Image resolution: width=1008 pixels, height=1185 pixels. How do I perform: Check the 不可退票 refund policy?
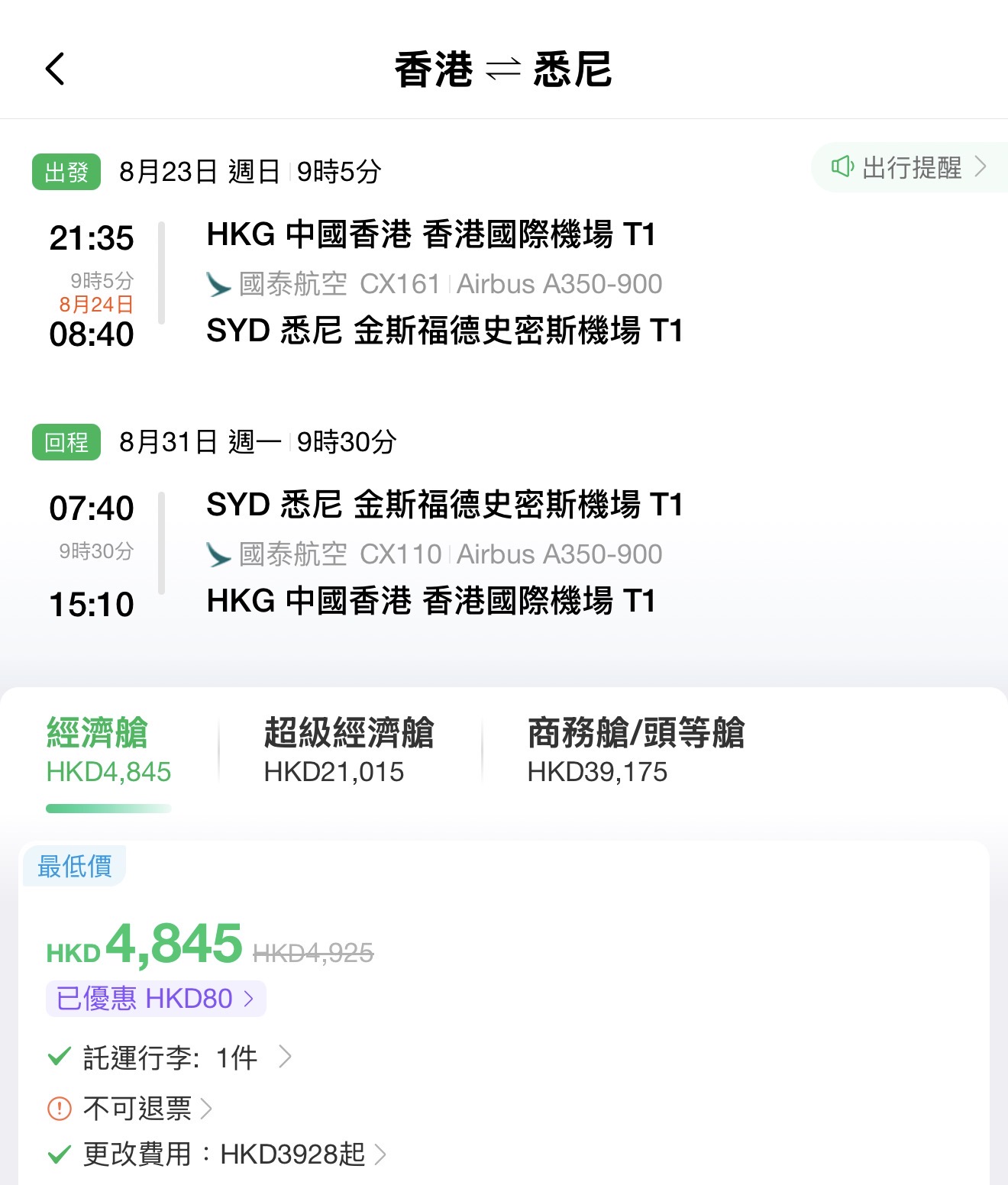130,1108
